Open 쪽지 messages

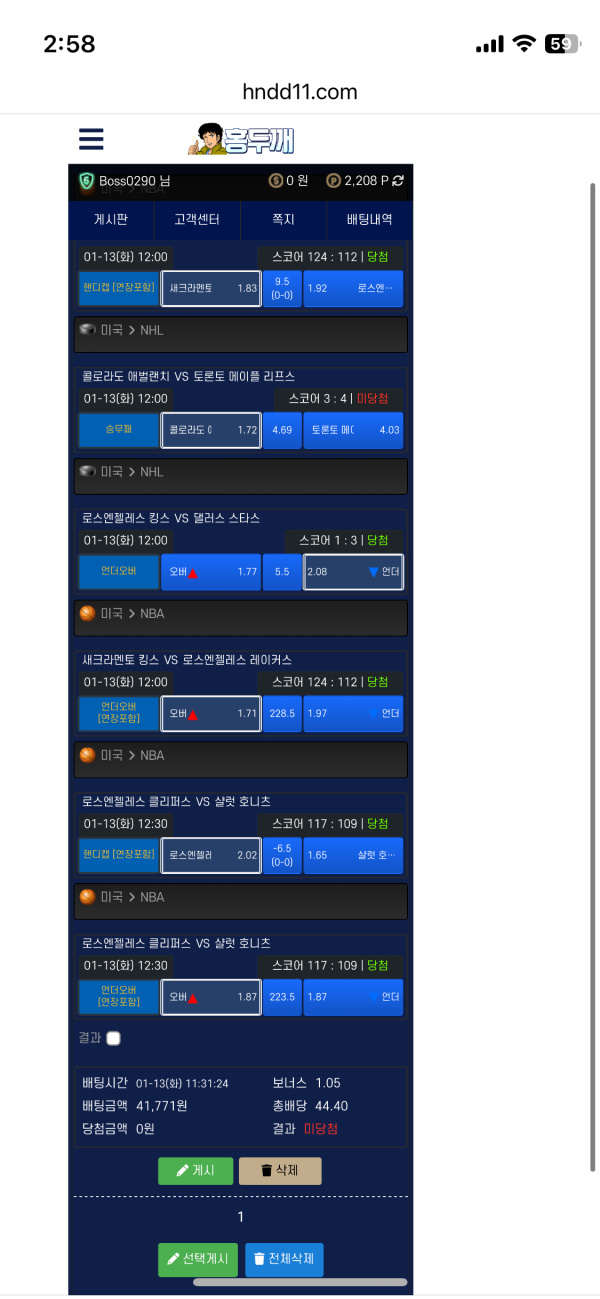283,219
